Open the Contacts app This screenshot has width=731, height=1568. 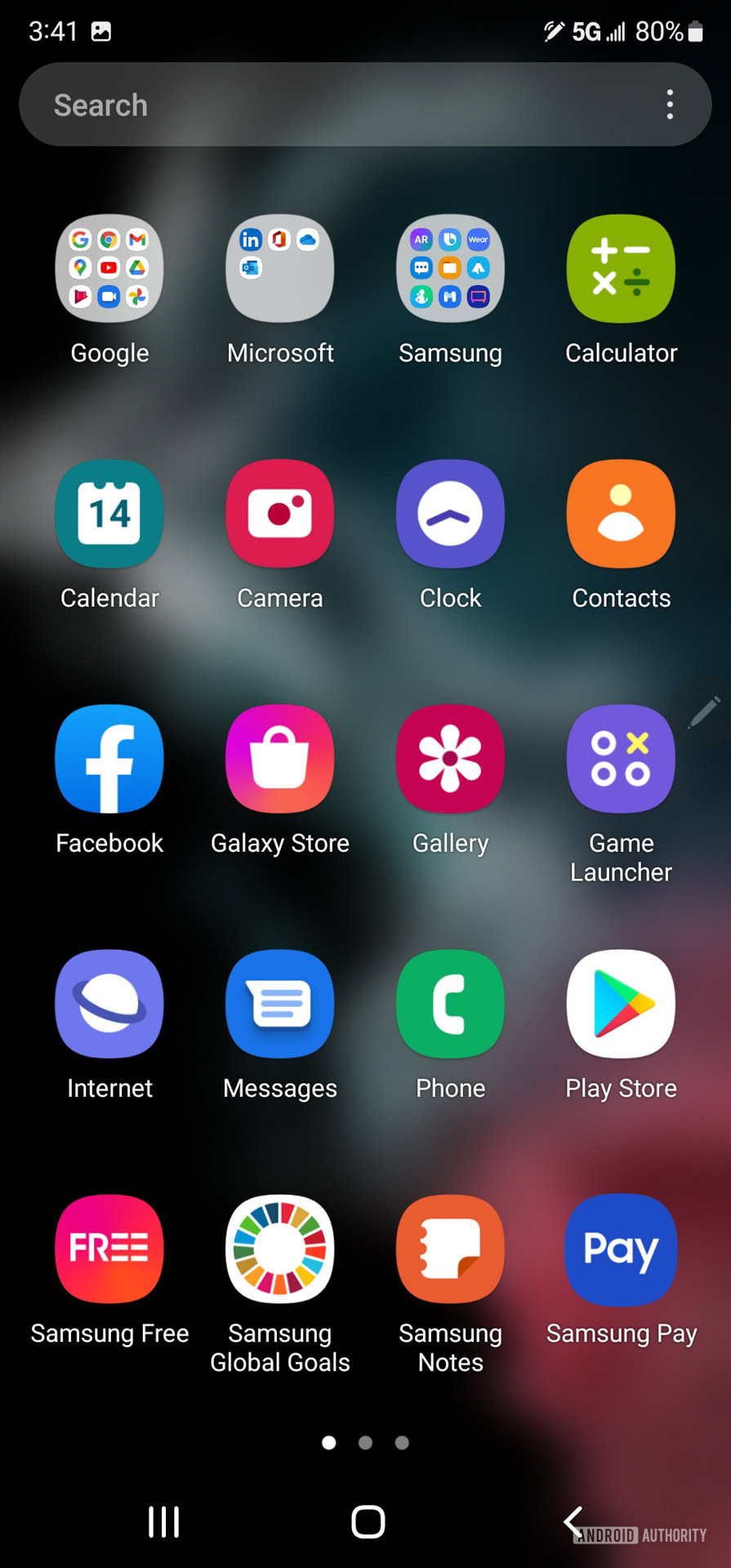coord(621,514)
